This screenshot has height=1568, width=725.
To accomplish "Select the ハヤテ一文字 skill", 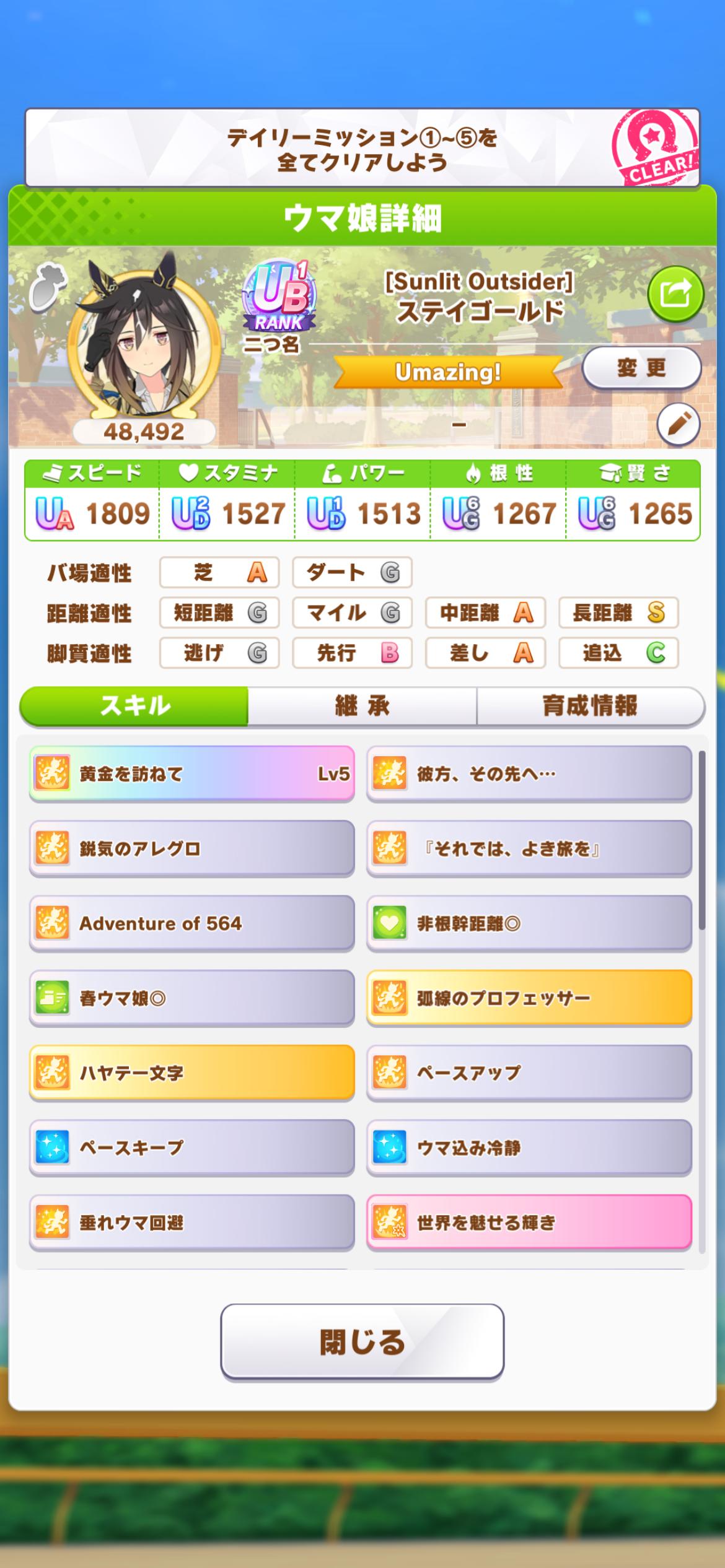I will click(x=191, y=1073).
